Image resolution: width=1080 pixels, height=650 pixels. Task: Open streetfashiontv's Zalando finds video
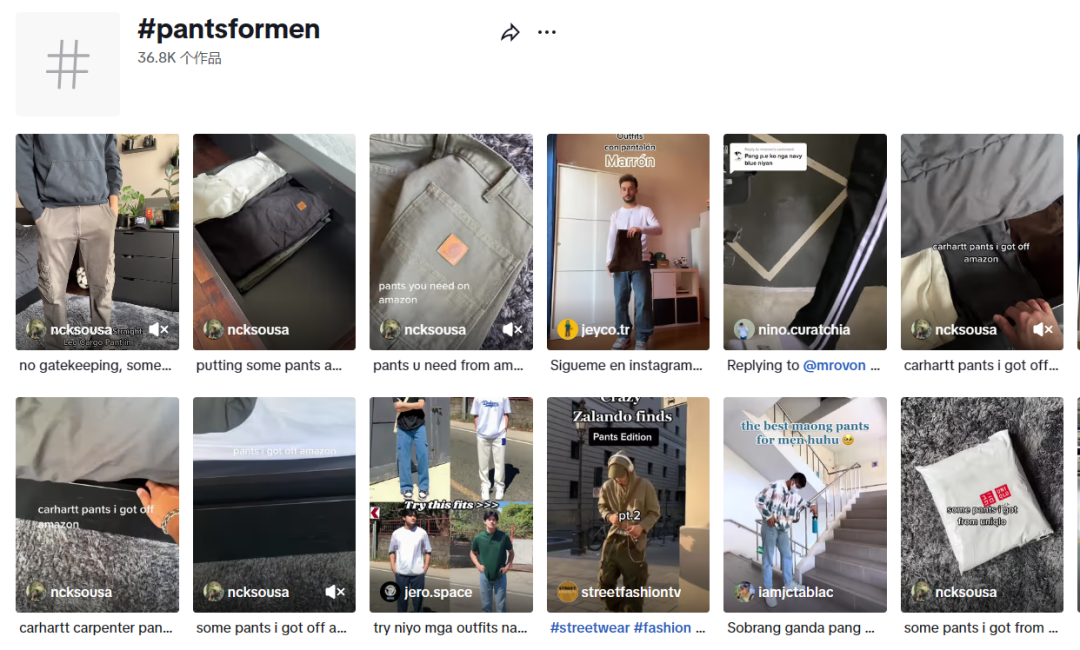[628, 500]
